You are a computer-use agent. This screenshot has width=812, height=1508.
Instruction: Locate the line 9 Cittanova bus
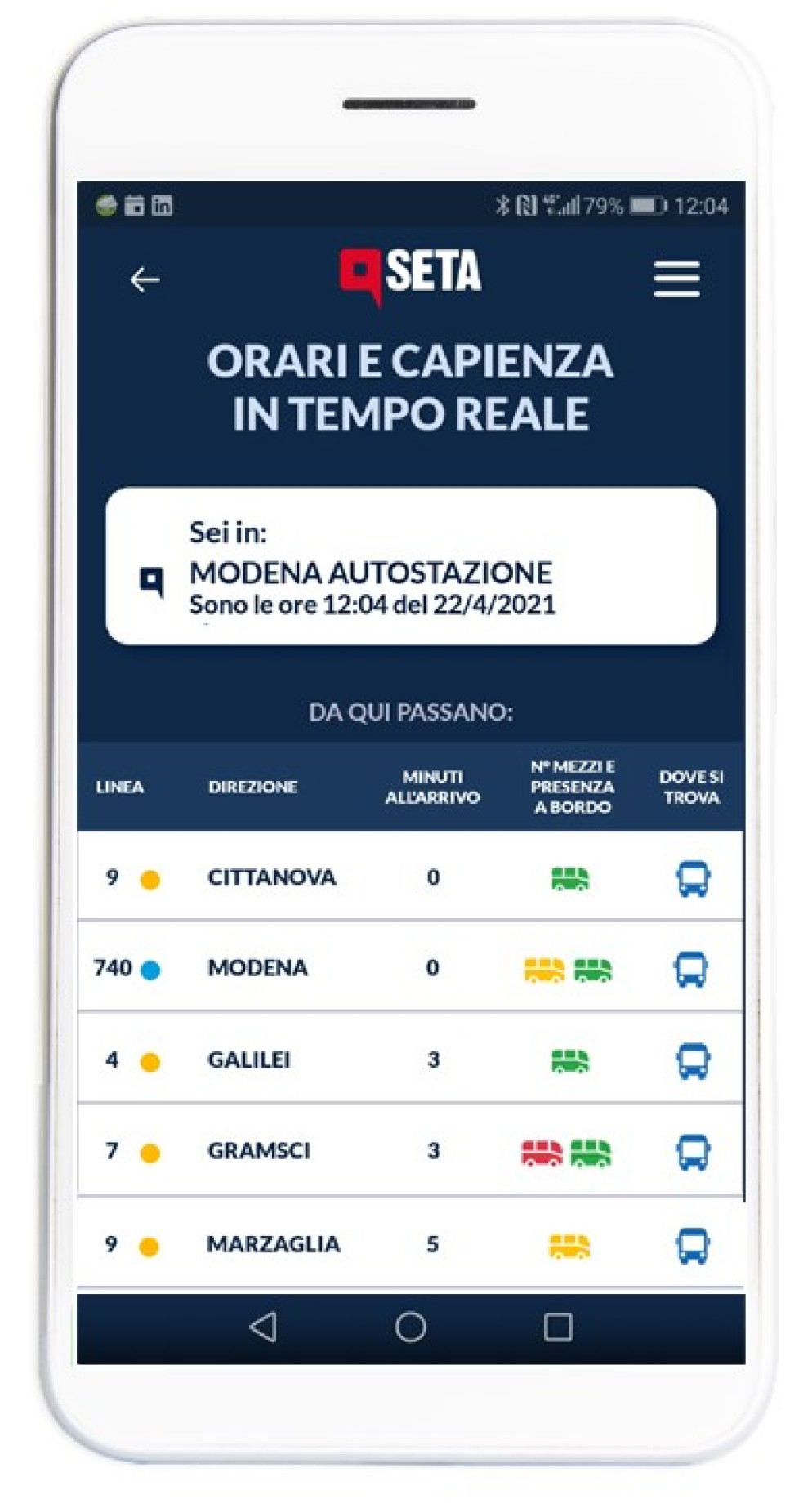(692, 879)
